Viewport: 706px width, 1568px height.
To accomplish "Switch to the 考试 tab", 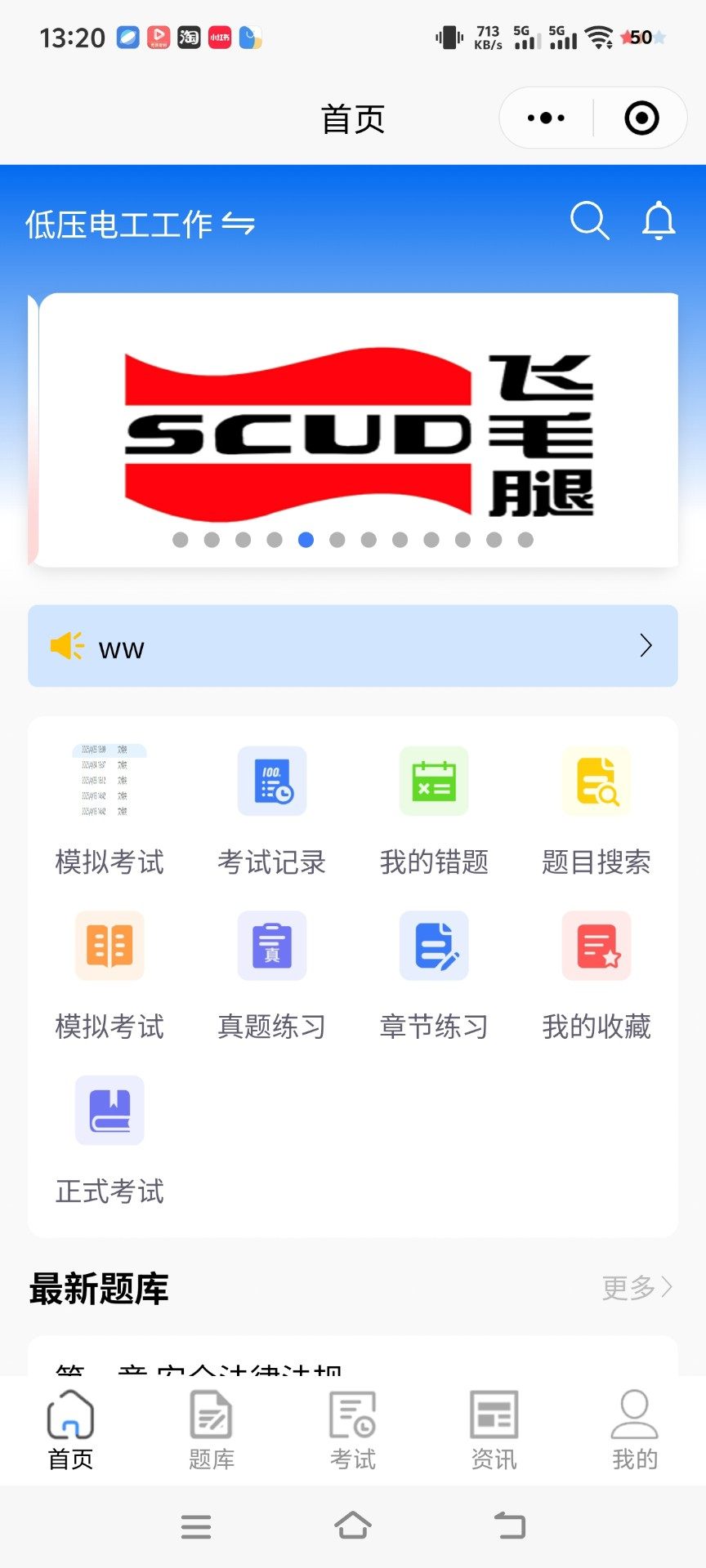I will click(353, 1431).
